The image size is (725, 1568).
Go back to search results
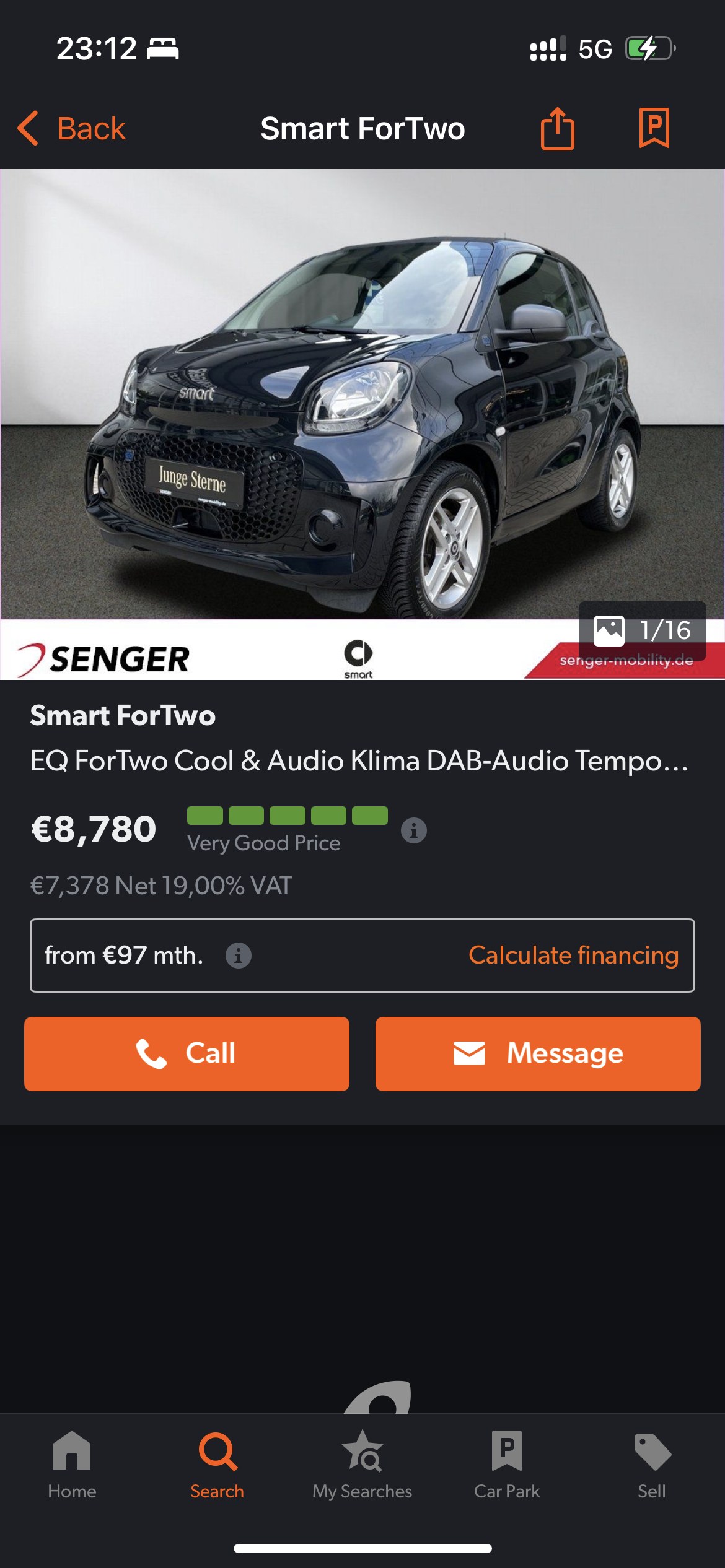coord(72,129)
